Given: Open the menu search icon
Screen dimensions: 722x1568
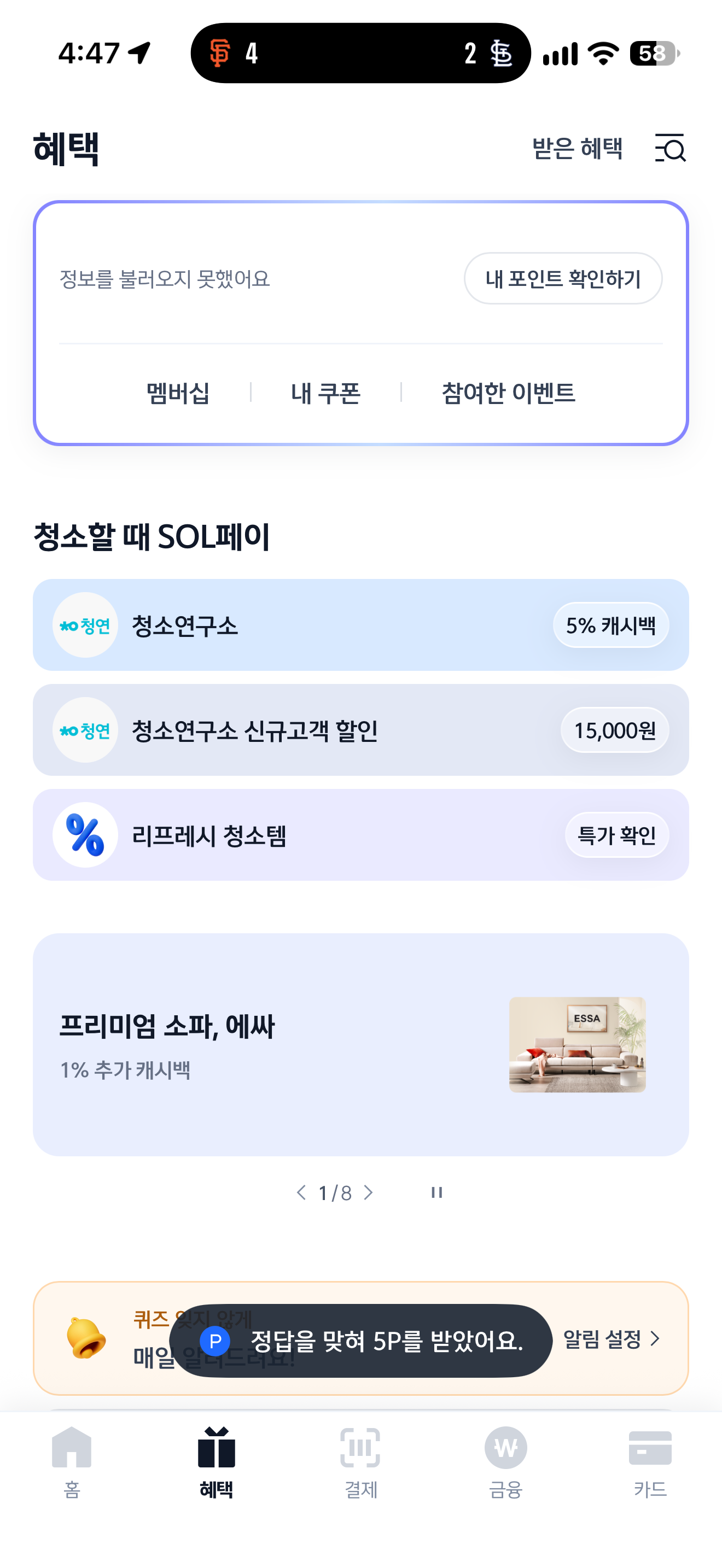Looking at the screenshot, I should click(x=669, y=148).
